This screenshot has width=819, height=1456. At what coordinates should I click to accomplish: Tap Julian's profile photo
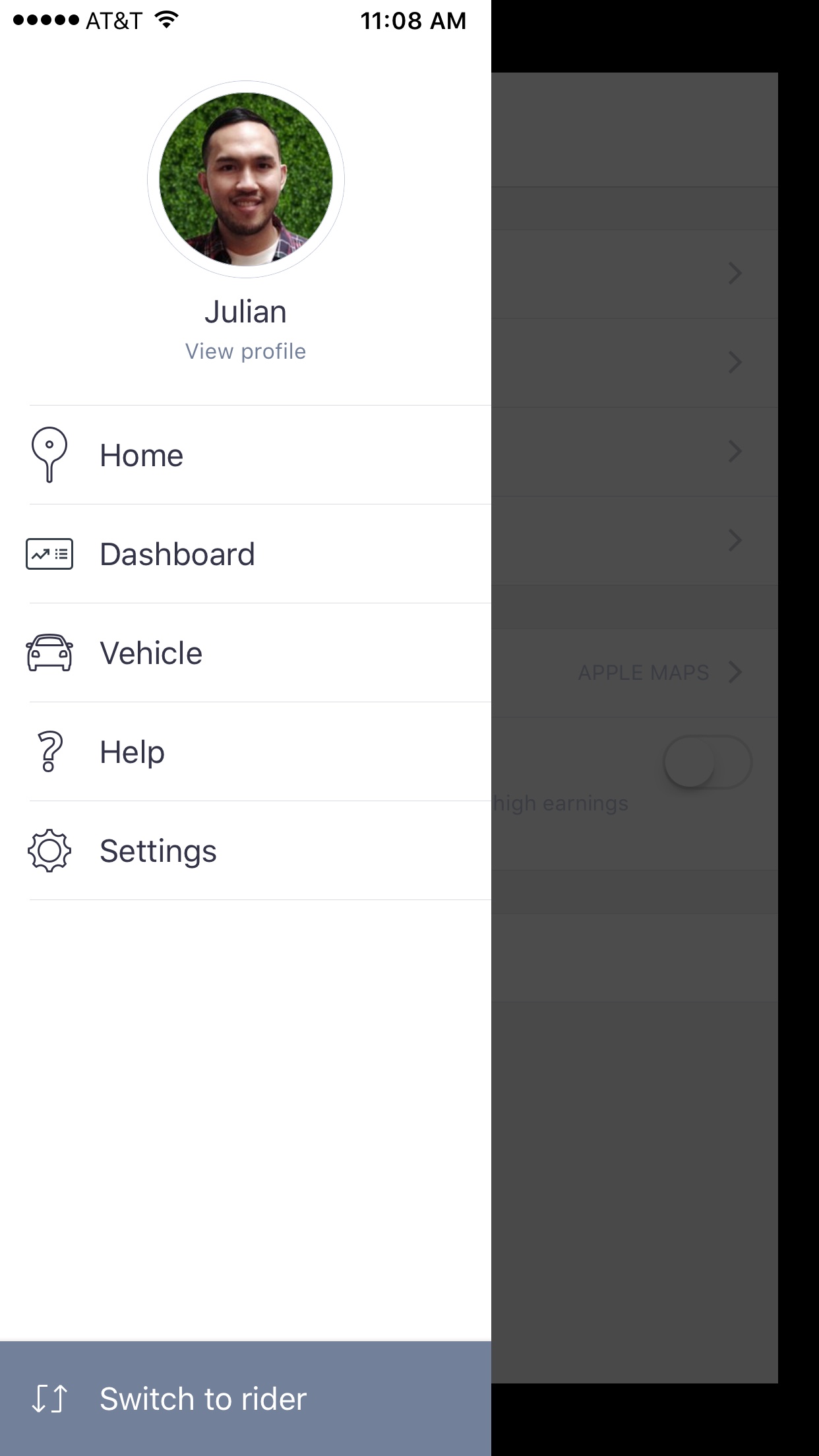point(245,179)
